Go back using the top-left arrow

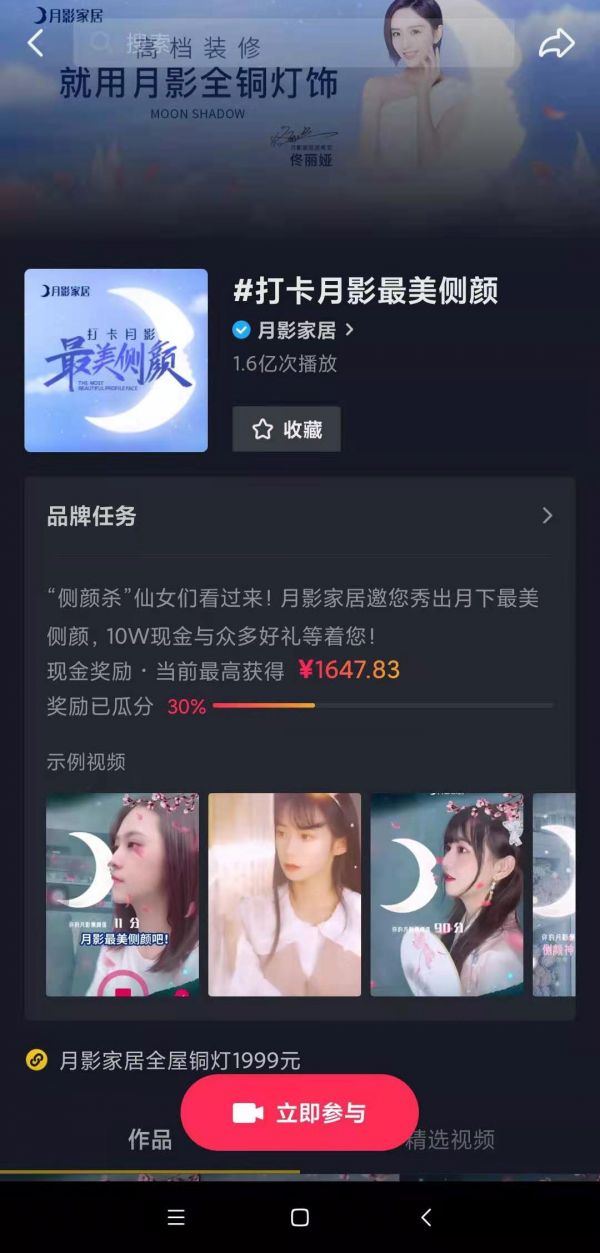click(36, 43)
